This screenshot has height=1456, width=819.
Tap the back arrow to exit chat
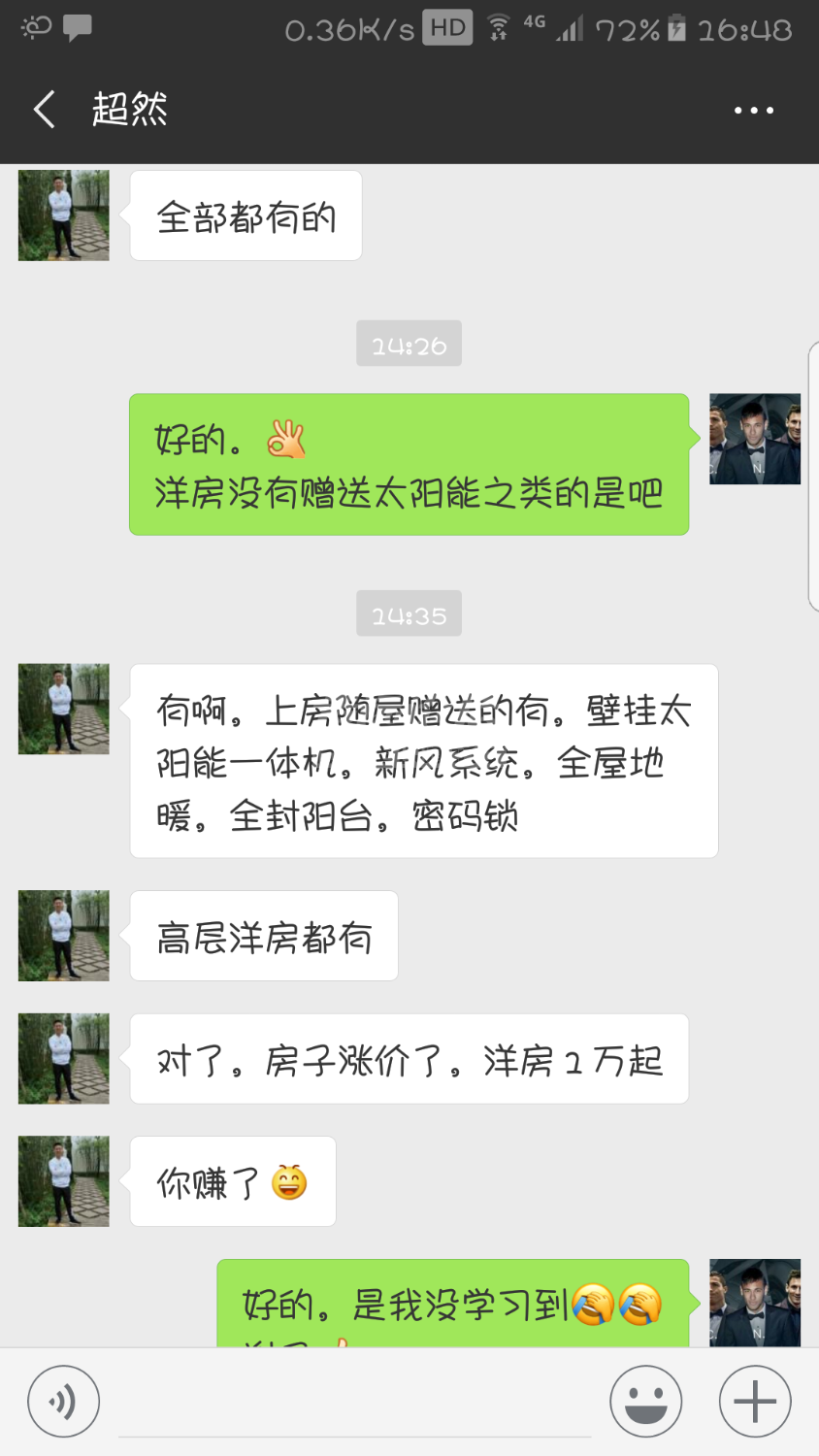42,110
